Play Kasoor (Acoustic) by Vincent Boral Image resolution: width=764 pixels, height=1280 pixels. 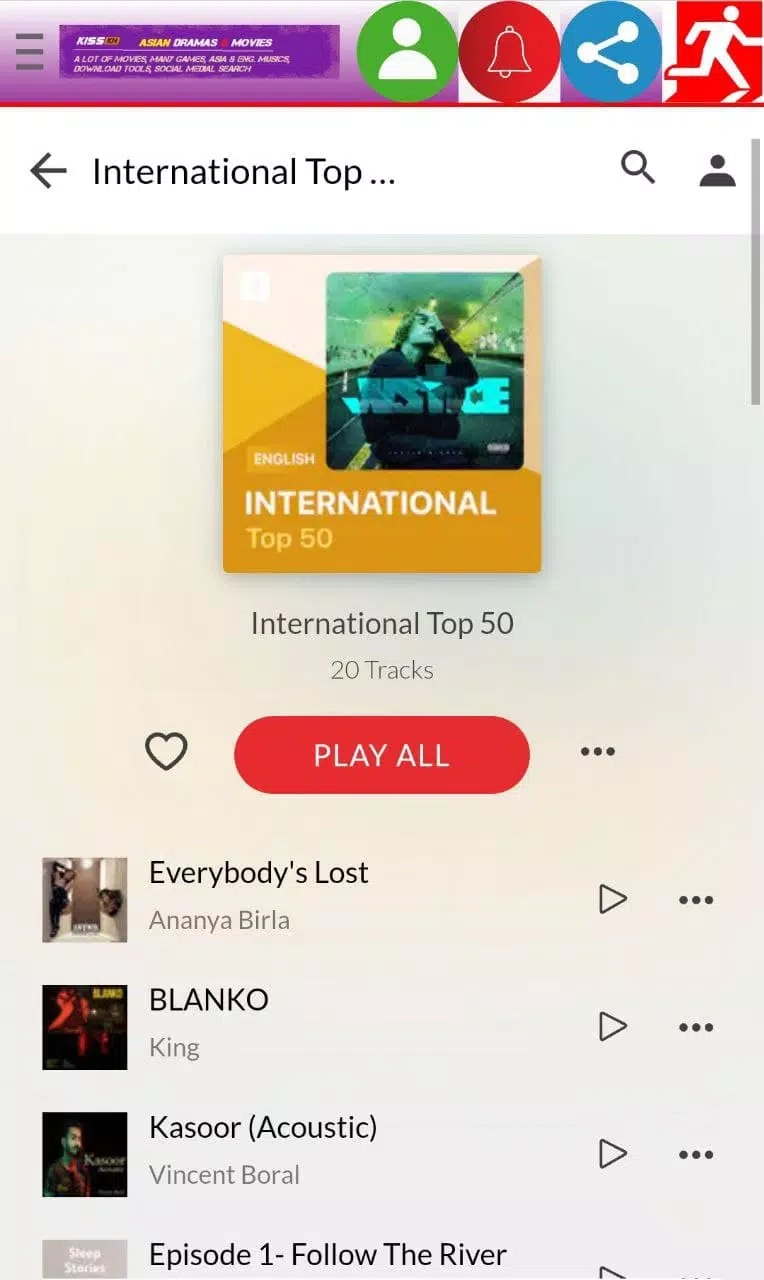pyautogui.click(x=612, y=1154)
